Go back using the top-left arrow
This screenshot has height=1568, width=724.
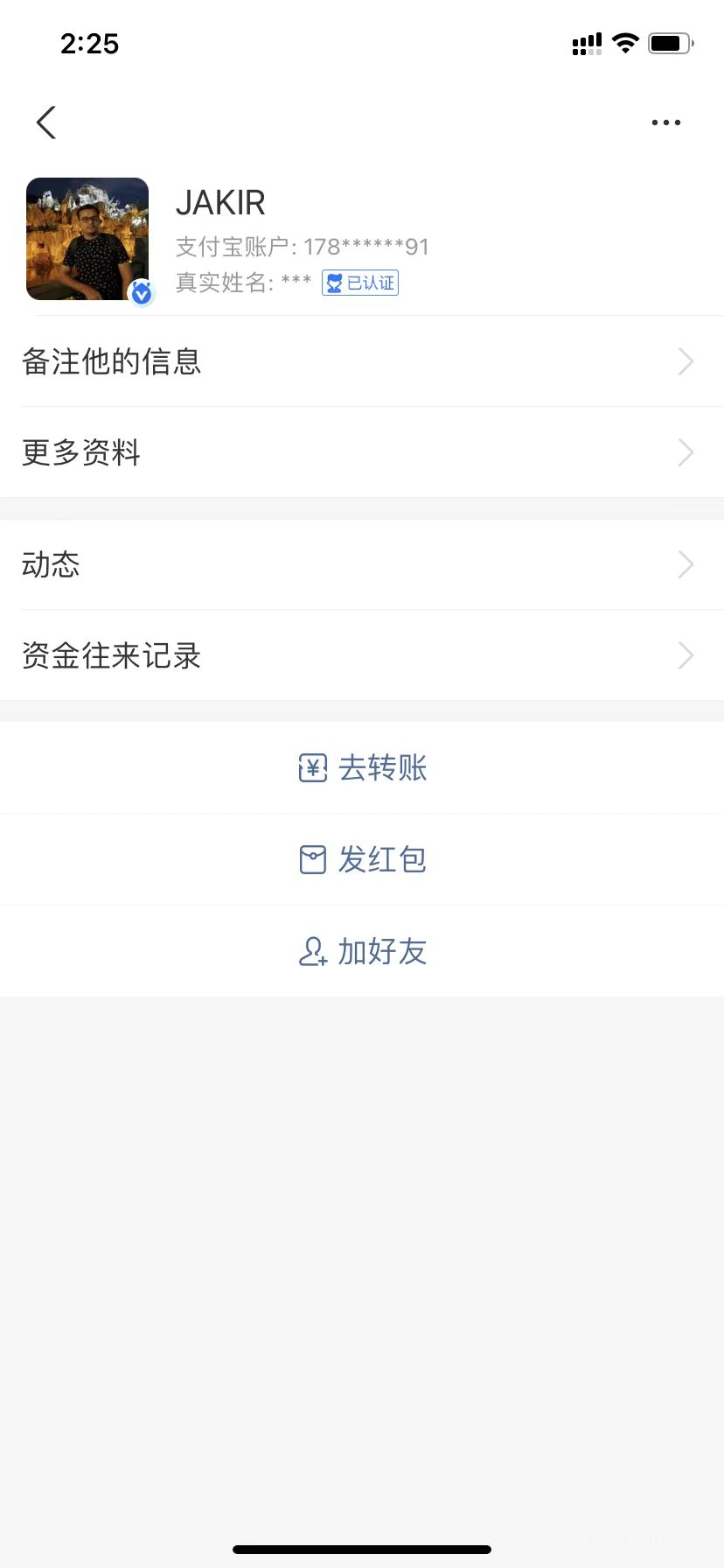point(47,122)
